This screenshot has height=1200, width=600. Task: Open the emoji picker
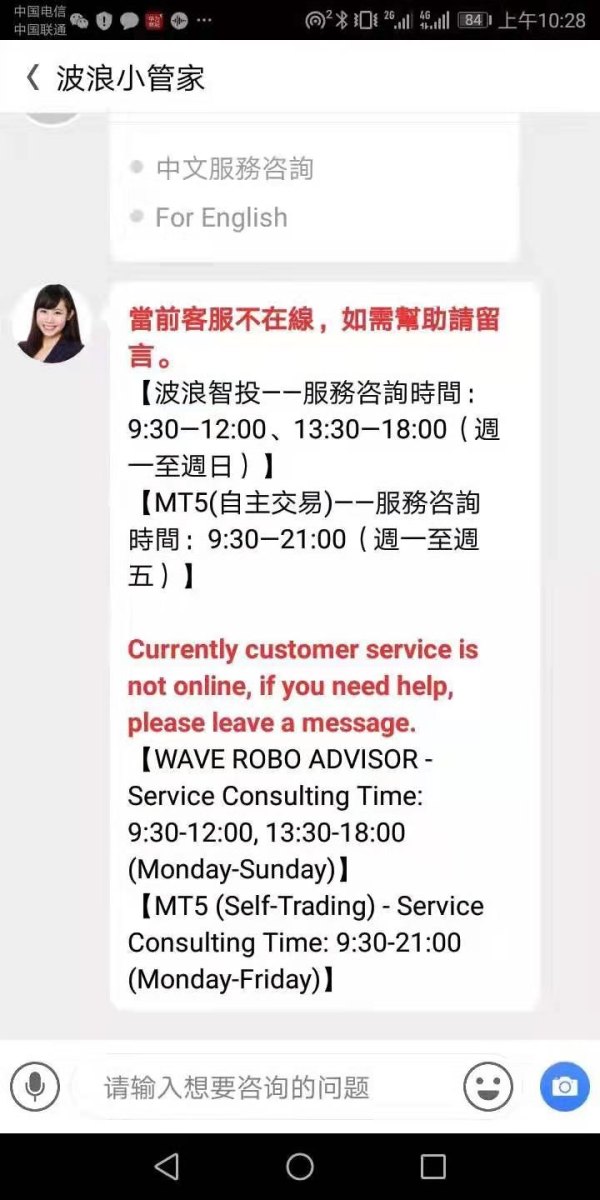(488, 1086)
